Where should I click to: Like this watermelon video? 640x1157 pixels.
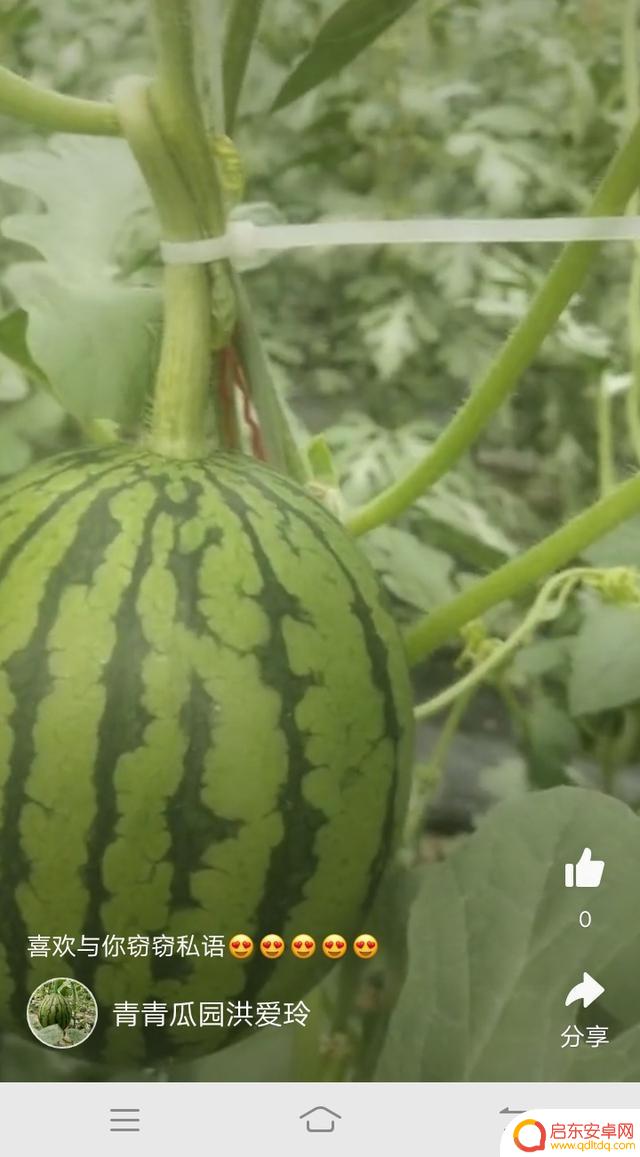(584, 869)
